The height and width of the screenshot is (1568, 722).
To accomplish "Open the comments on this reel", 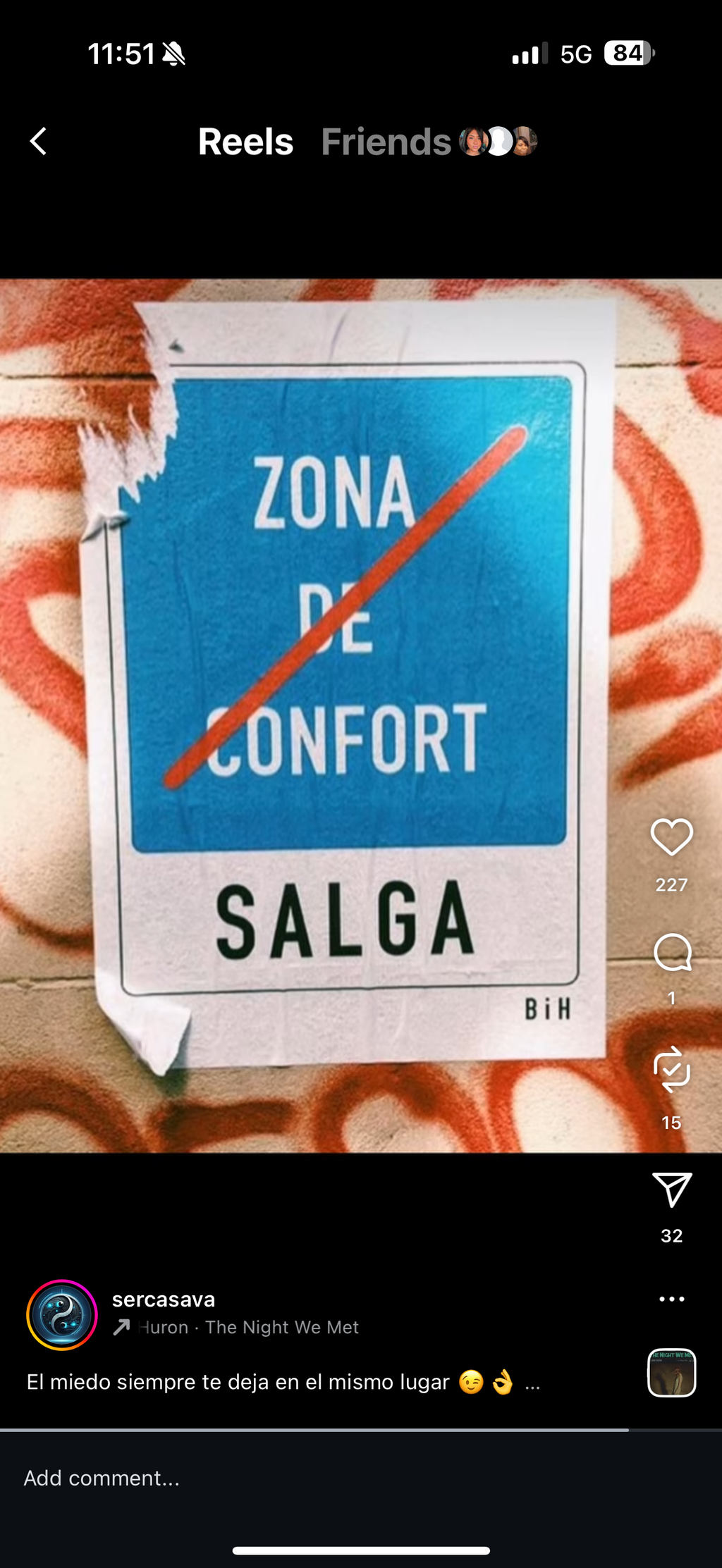I will [671, 953].
